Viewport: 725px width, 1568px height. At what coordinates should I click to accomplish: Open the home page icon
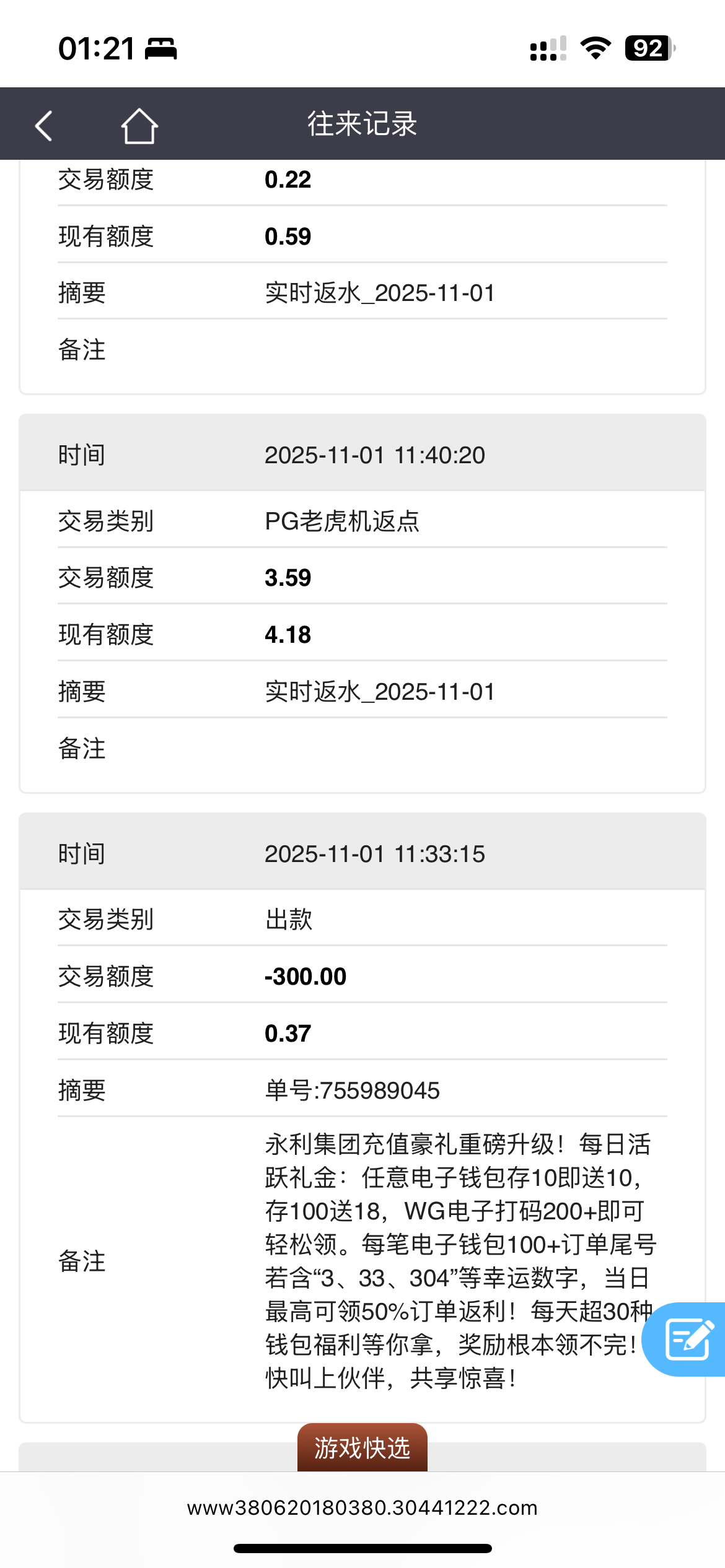tap(139, 126)
